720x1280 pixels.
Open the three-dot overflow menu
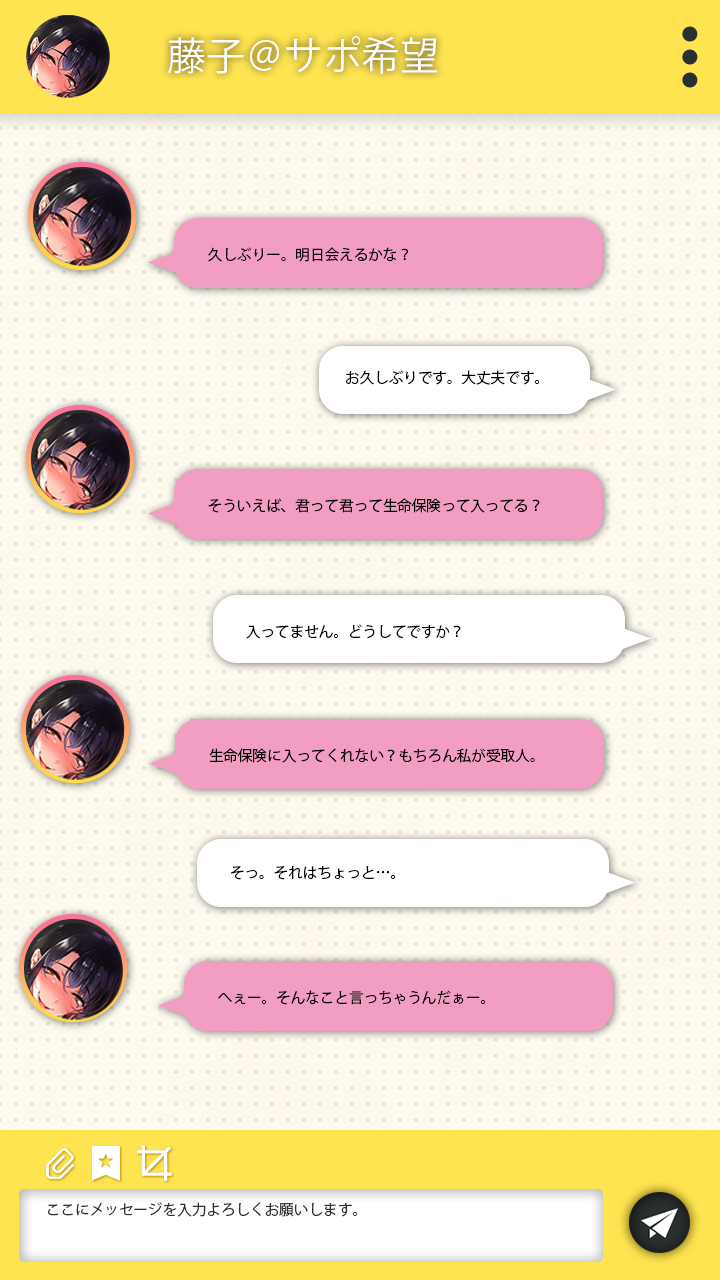[x=689, y=57]
